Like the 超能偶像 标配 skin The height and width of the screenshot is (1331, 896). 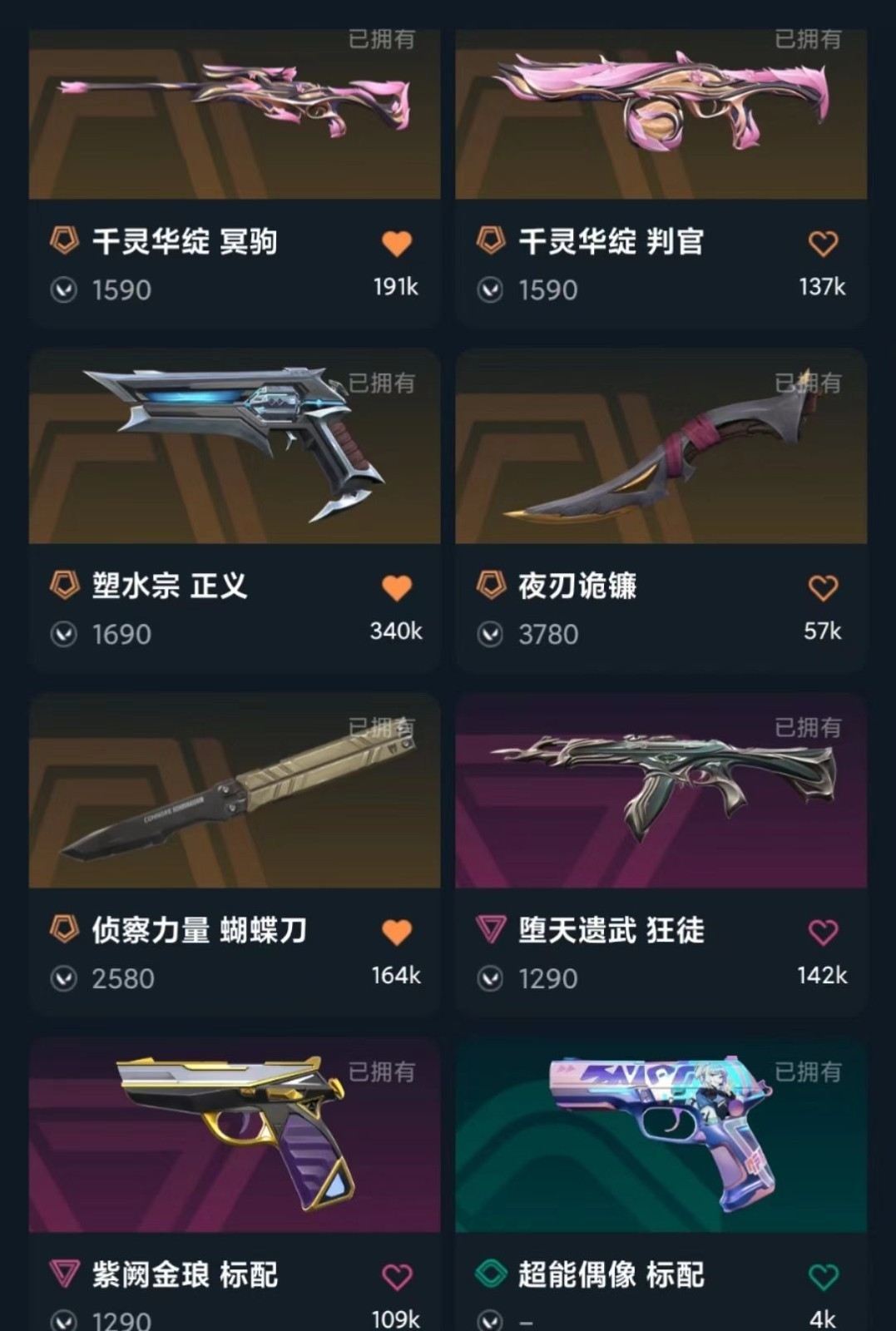823,1277
